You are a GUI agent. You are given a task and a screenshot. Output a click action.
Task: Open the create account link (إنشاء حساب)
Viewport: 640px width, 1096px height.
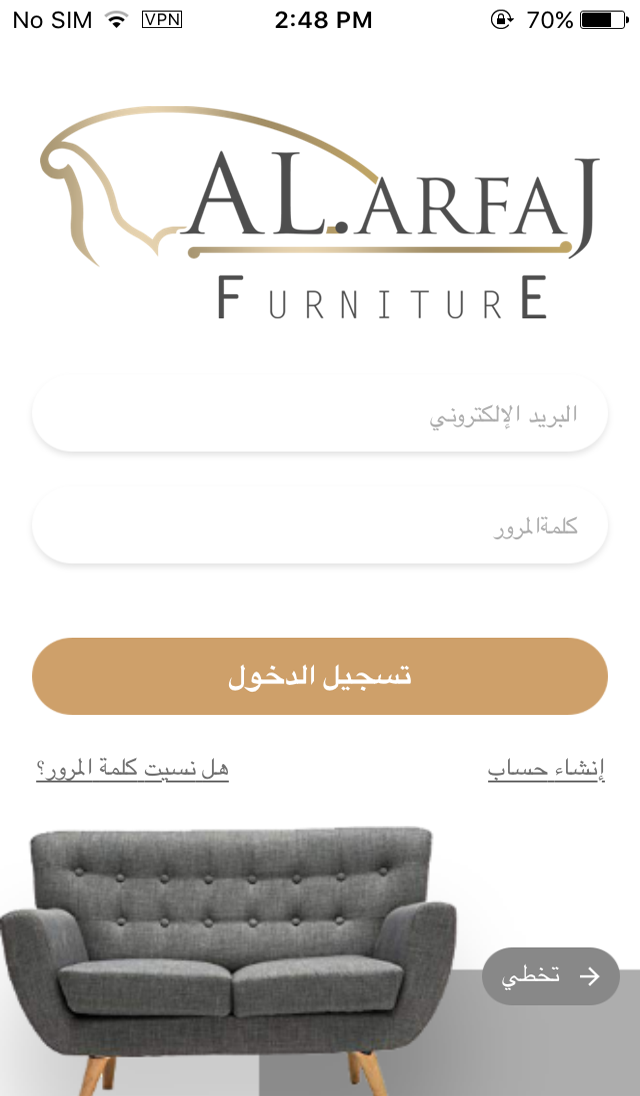click(x=546, y=768)
